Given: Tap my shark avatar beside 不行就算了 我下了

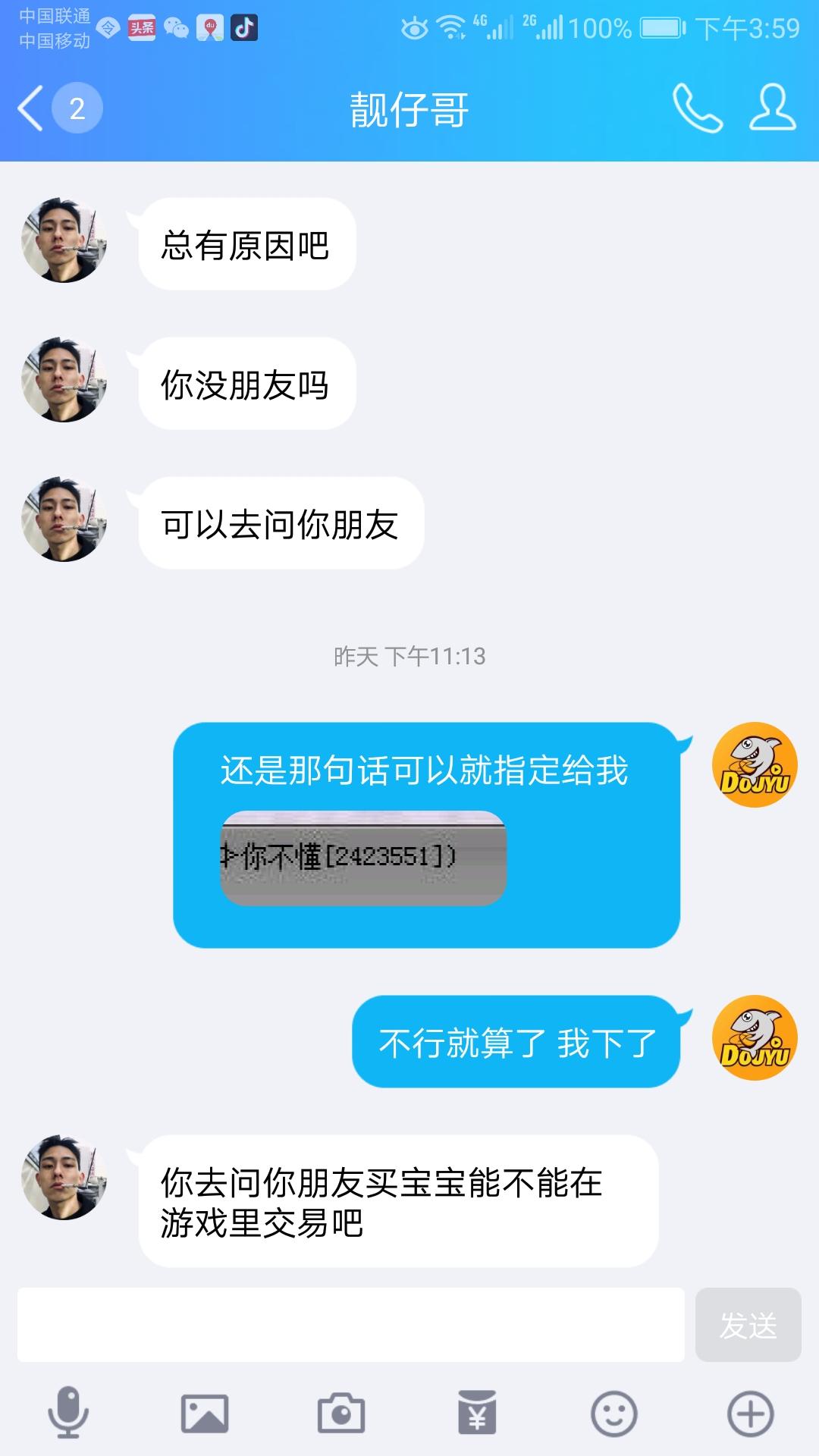Looking at the screenshot, I should click(x=755, y=1037).
